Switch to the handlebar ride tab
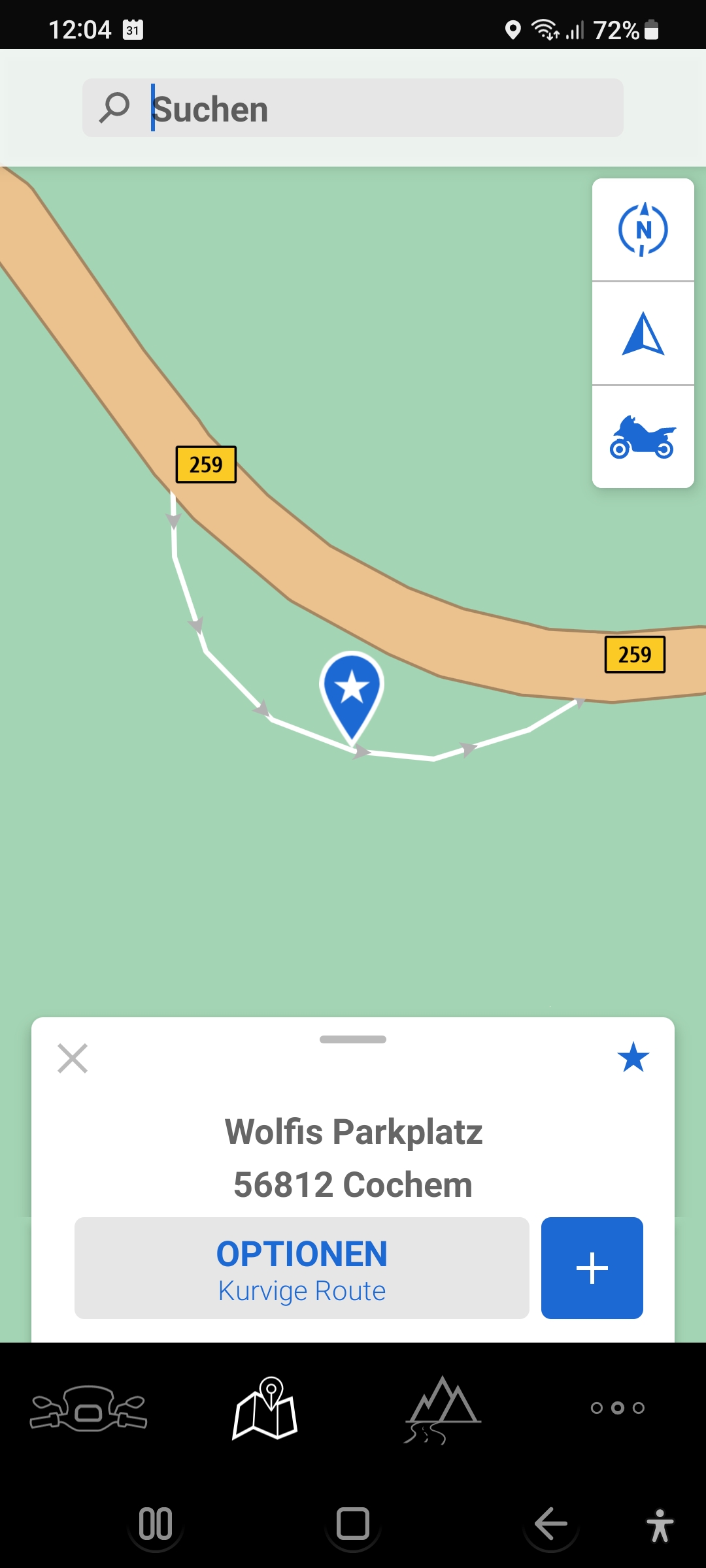This screenshot has height=1568, width=706. [89, 1408]
